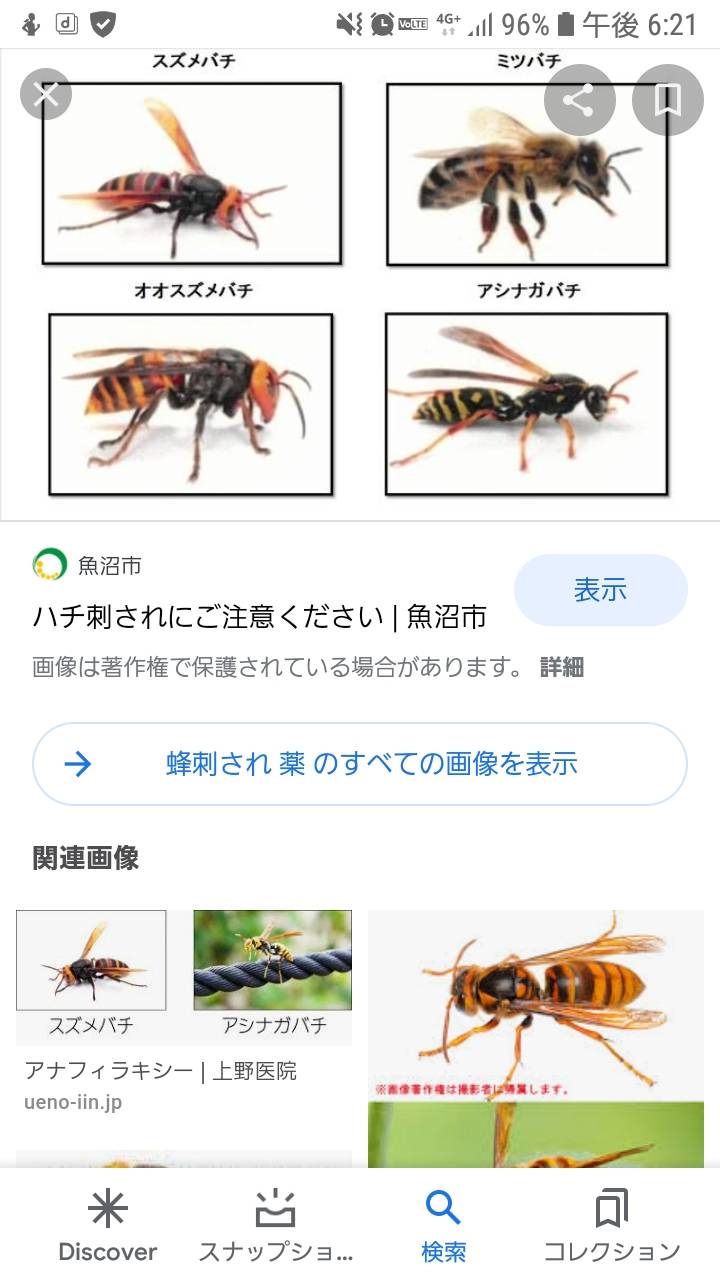720x1280 pixels.
Task: Tap the 表示 button to visit page
Action: [x=600, y=590]
